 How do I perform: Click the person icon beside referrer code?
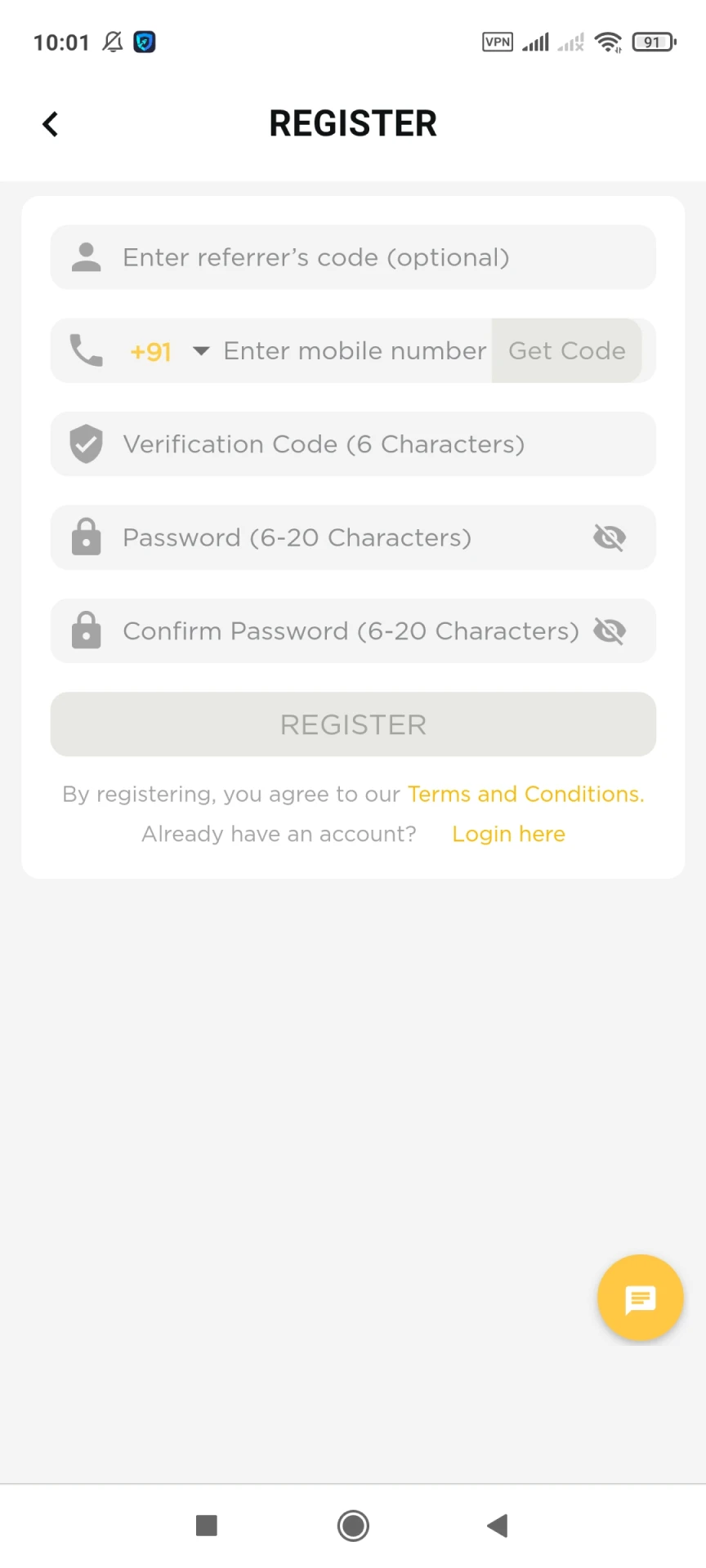pyautogui.click(x=86, y=256)
